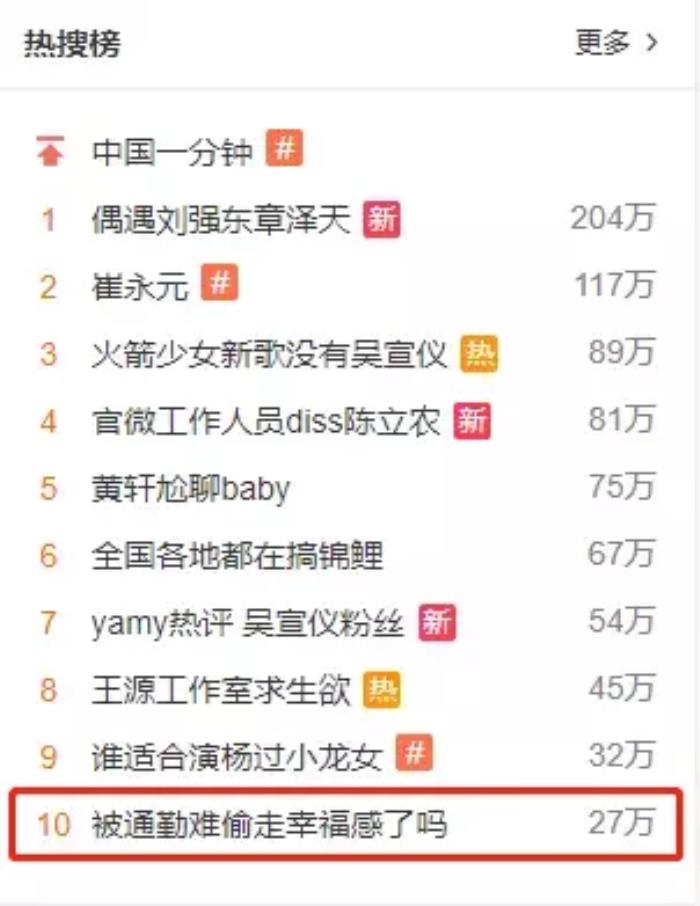700x906 pixels.
Task: Open 更多 to see the full hot search list
Action: coord(616,43)
